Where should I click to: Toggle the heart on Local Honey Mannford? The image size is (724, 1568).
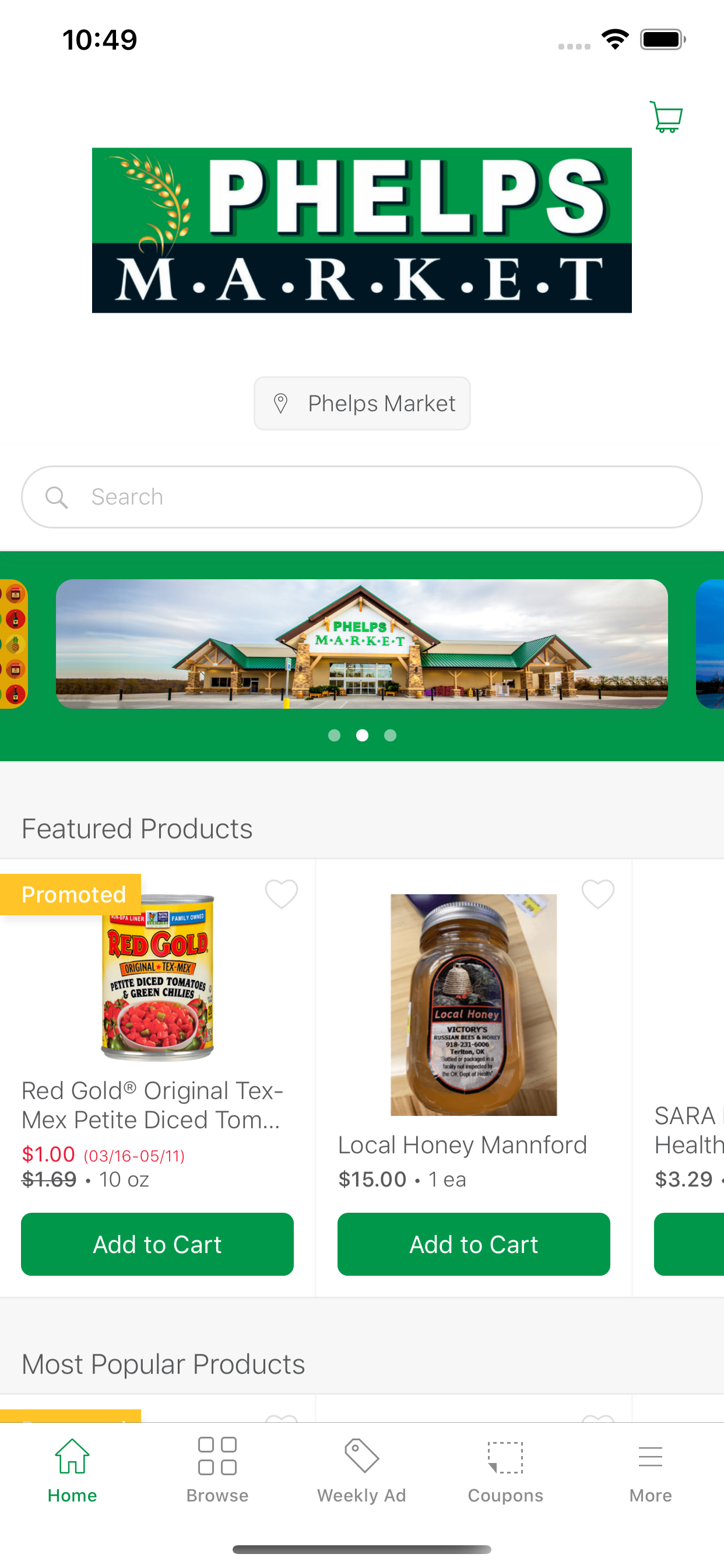click(598, 893)
